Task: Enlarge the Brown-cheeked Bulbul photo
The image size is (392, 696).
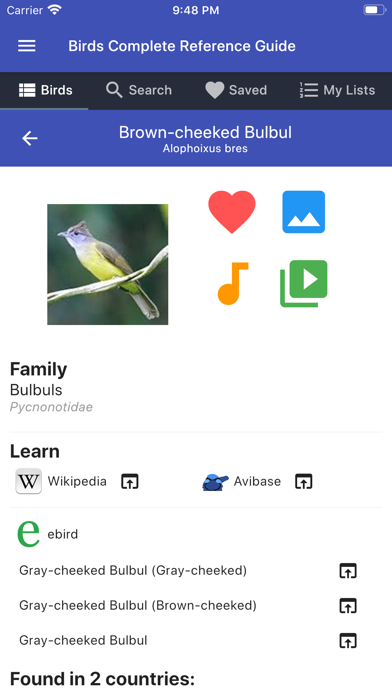Action: point(107,264)
